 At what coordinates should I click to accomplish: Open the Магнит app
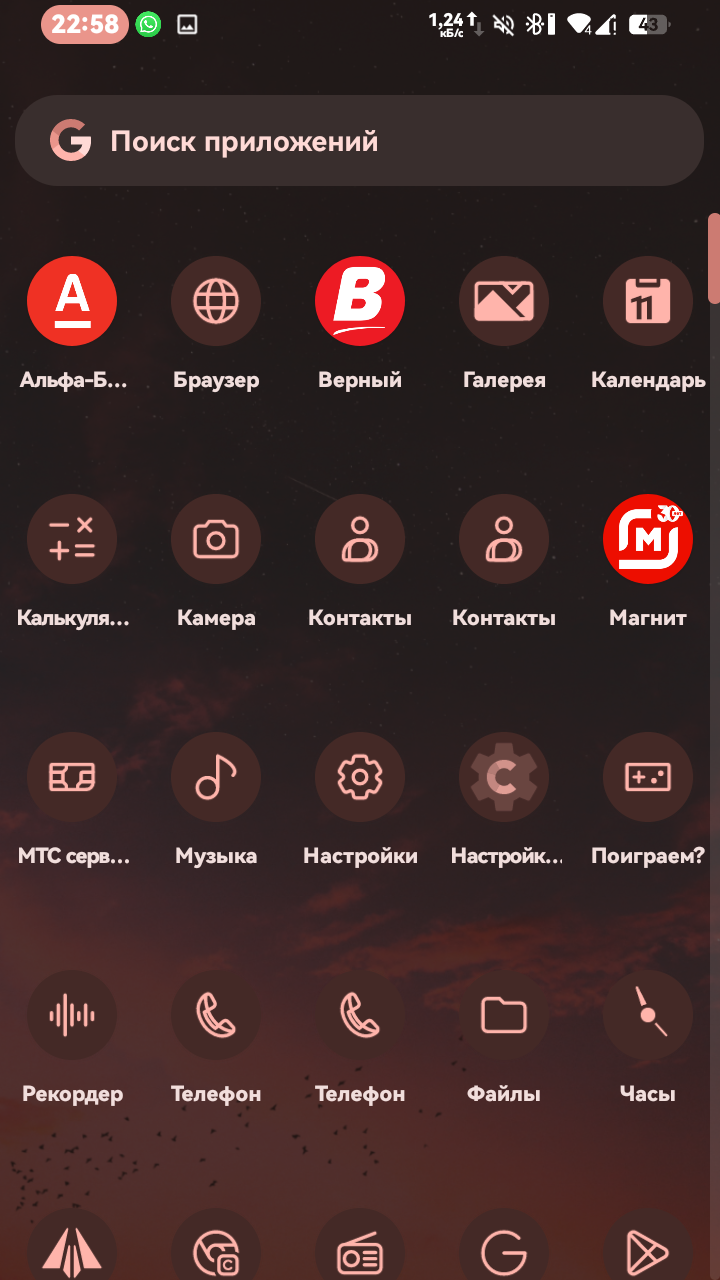pyautogui.click(x=648, y=539)
